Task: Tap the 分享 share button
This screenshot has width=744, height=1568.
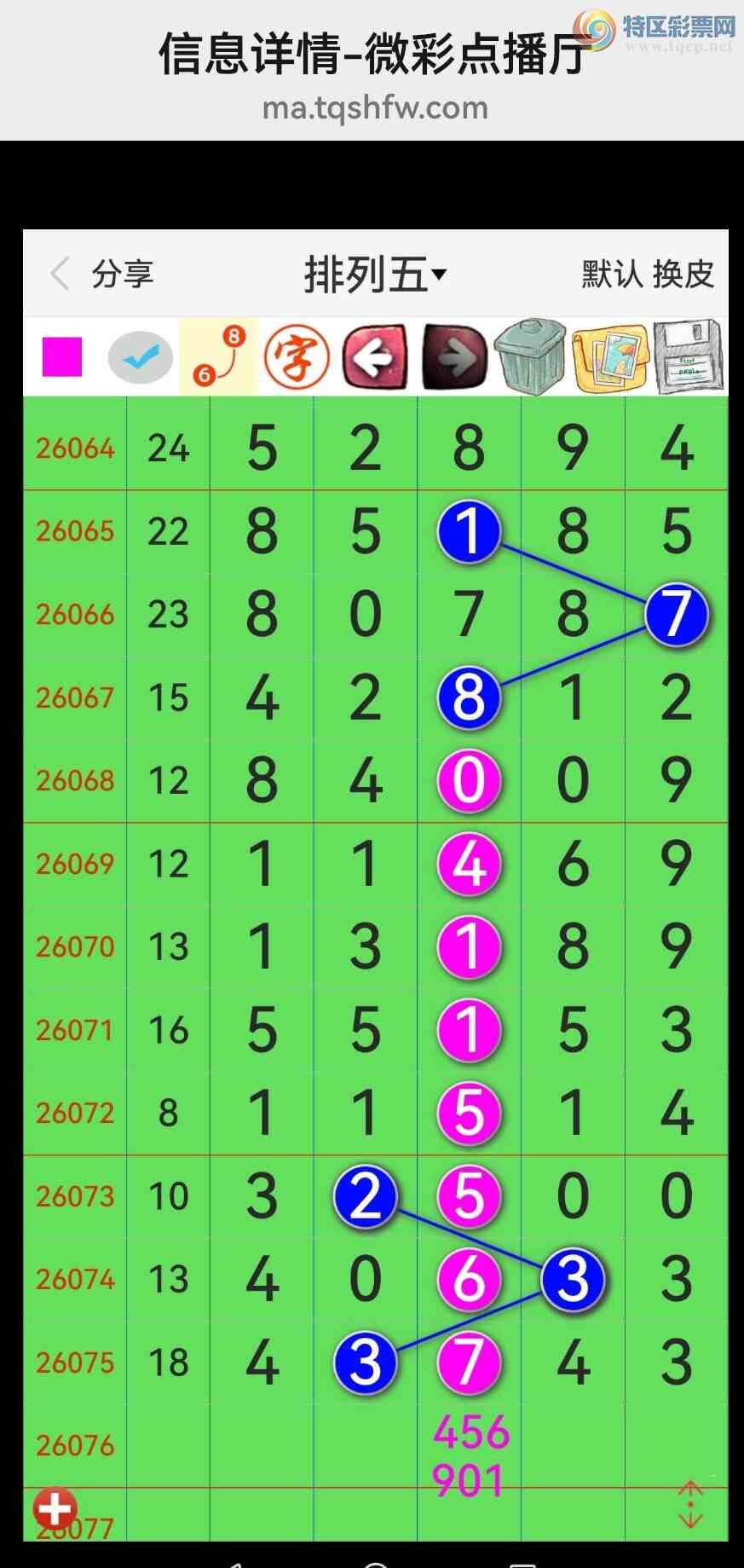Action: click(x=123, y=275)
